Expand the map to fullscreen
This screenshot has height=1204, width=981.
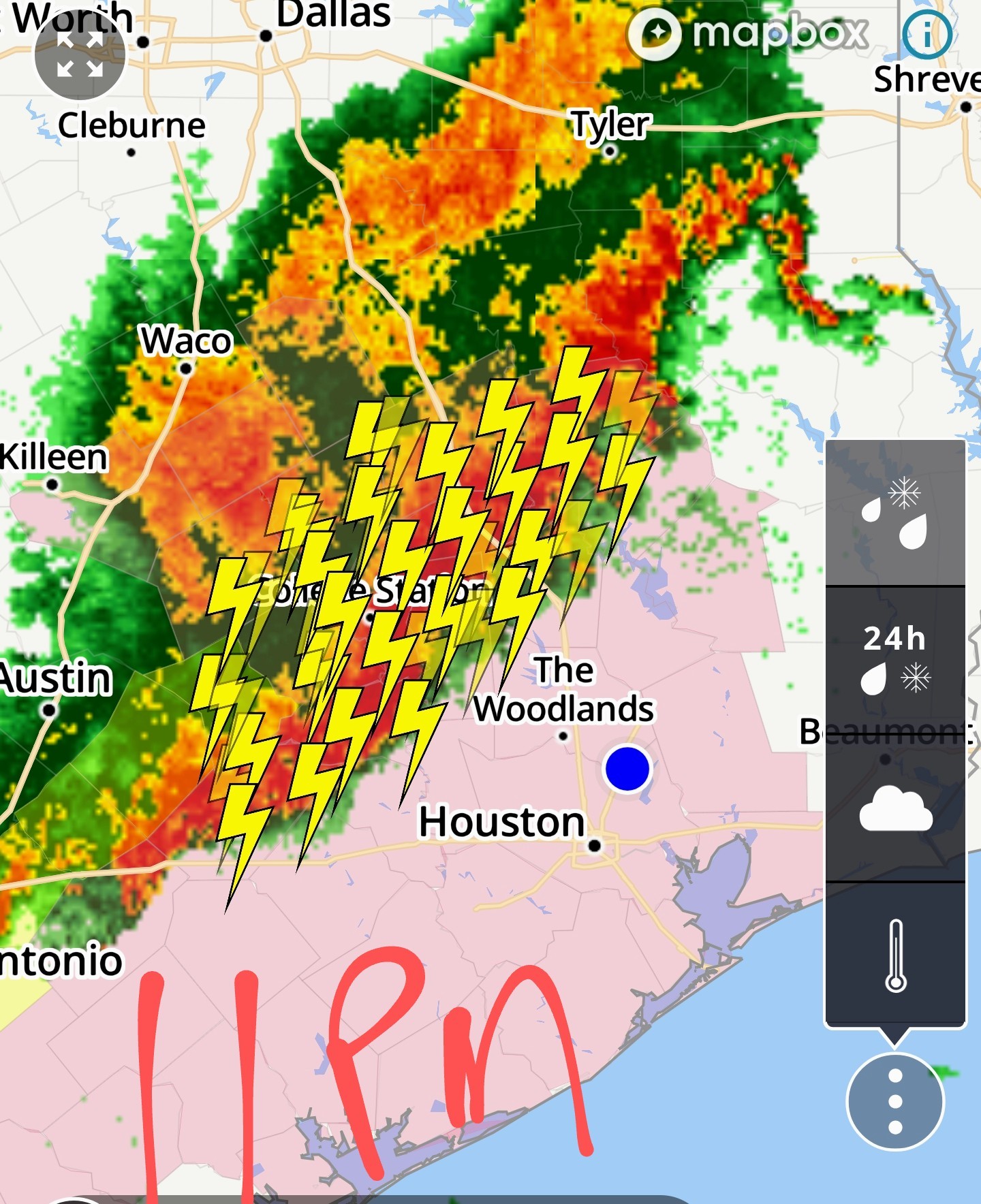tap(80, 54)
